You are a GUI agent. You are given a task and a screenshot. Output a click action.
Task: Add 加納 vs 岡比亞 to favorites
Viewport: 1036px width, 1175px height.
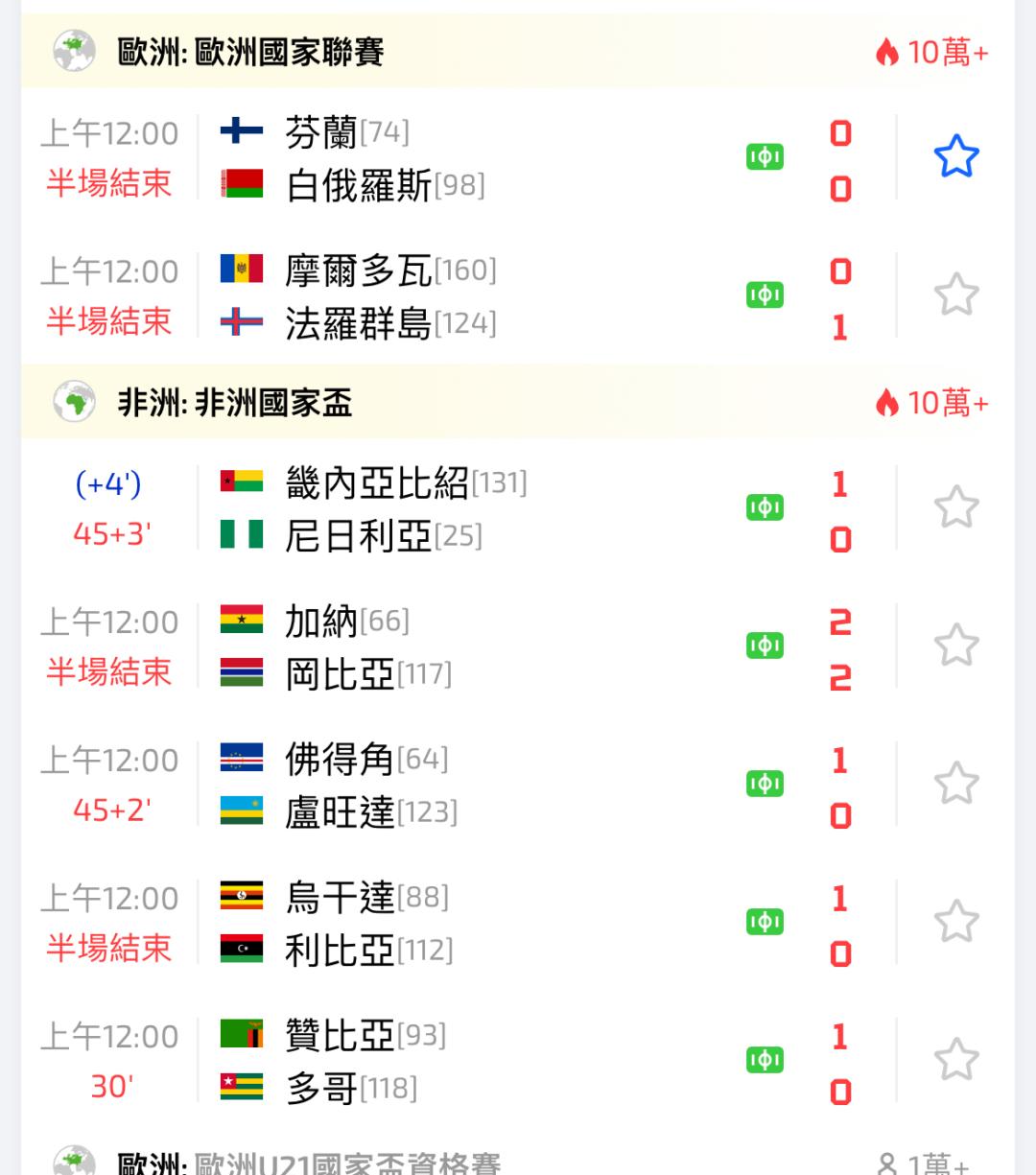tap(956, 646)
